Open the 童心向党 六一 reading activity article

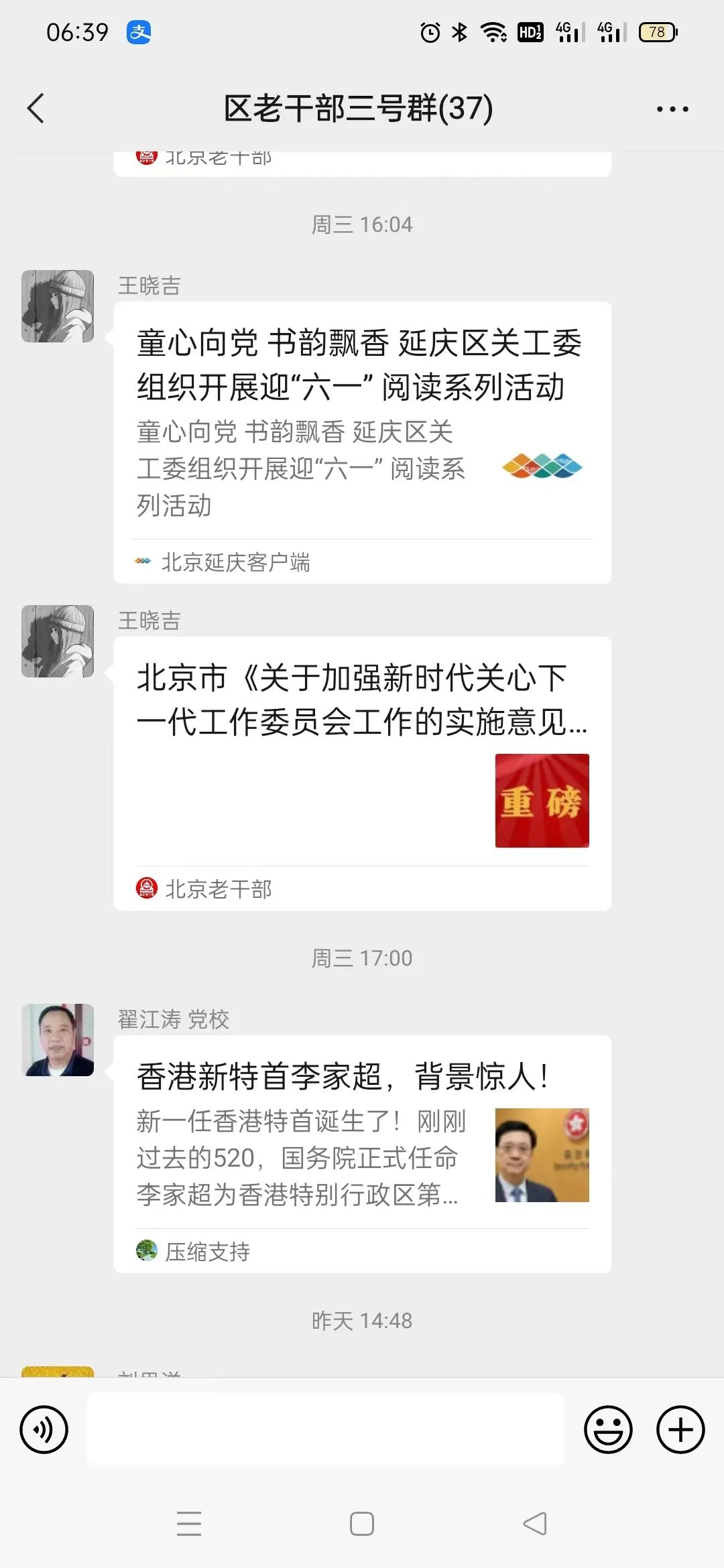tap(362, 436)
